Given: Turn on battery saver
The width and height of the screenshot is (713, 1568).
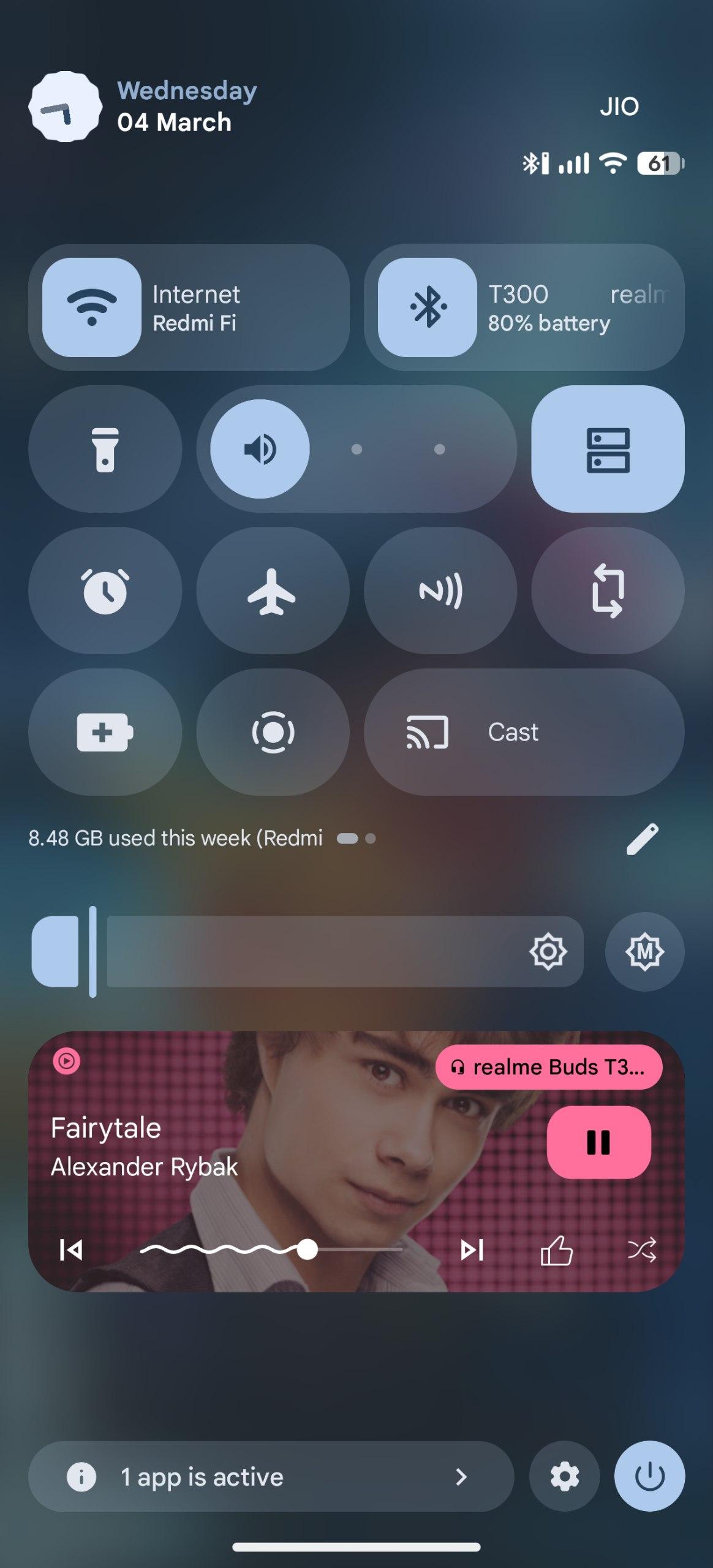Looking at the screenshot, I should coord(105,732).
